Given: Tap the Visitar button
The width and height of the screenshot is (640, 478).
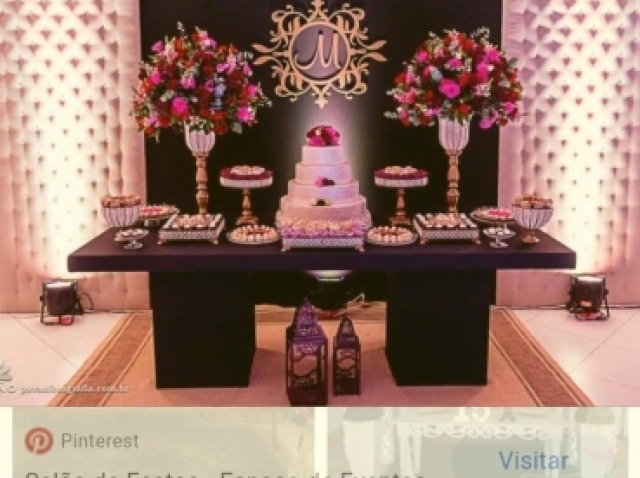Looking at the screenshot, I should tap(533, 460).
